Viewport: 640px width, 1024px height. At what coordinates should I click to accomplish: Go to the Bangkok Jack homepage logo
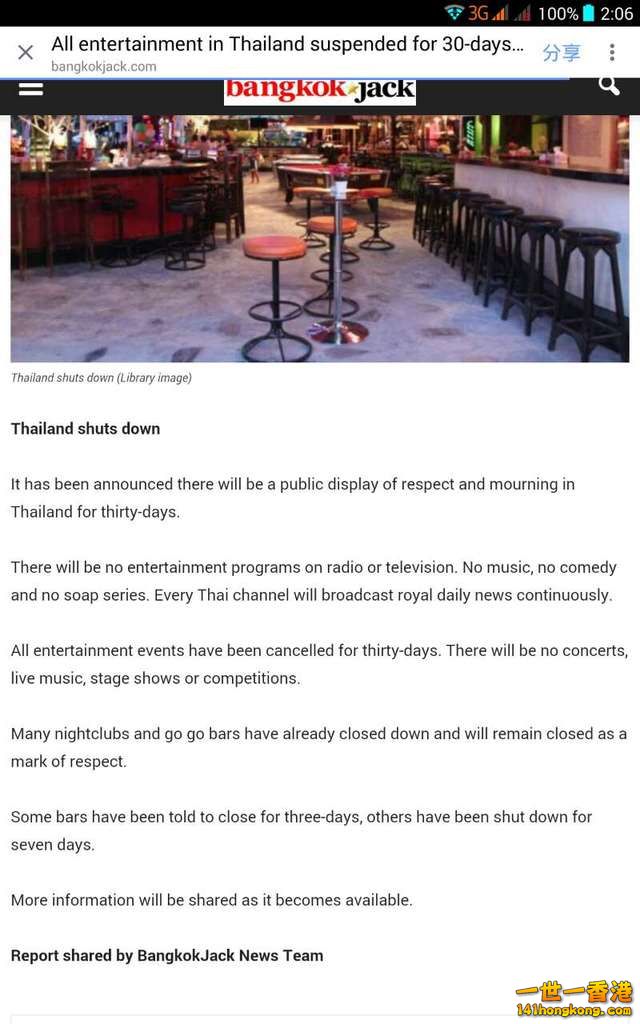point(320,91)
